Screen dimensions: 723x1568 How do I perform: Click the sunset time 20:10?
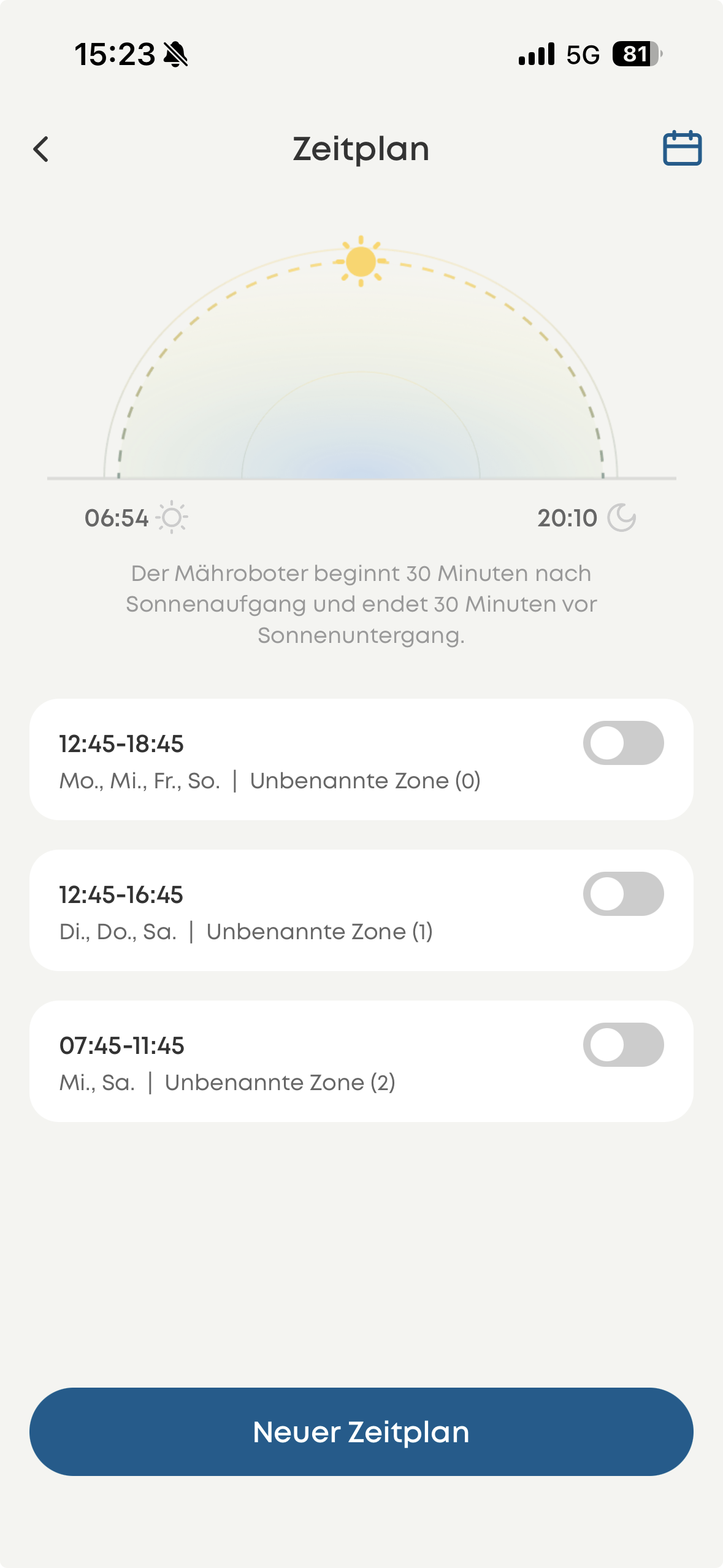[x=566, y=517]
